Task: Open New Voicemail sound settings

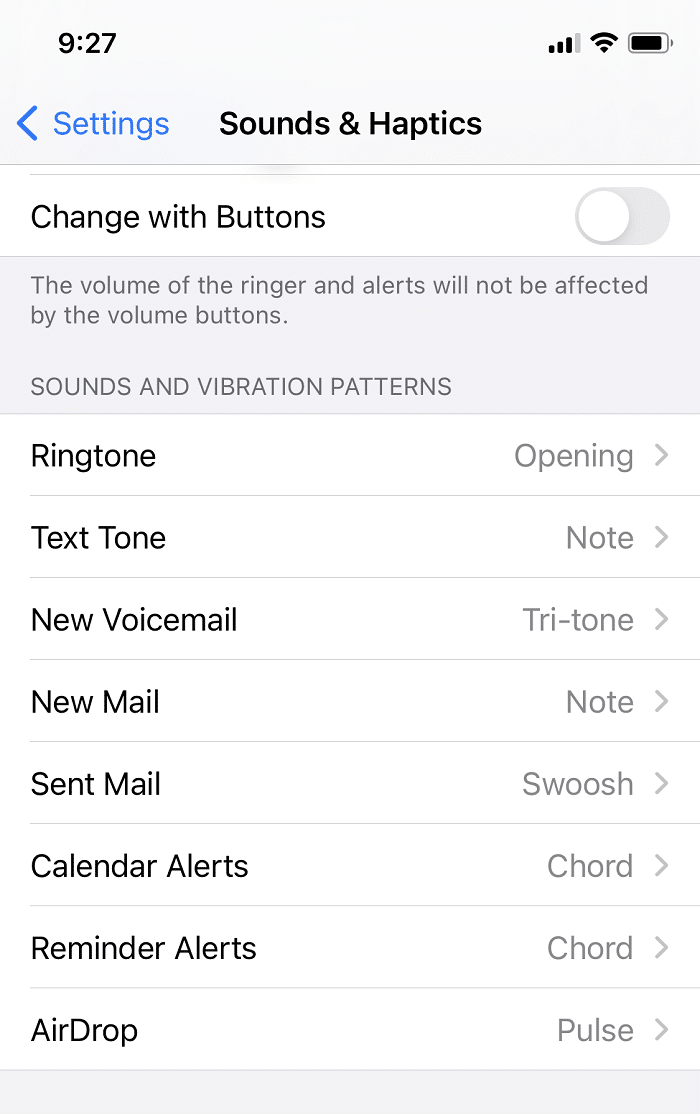Action: (350, 620)
